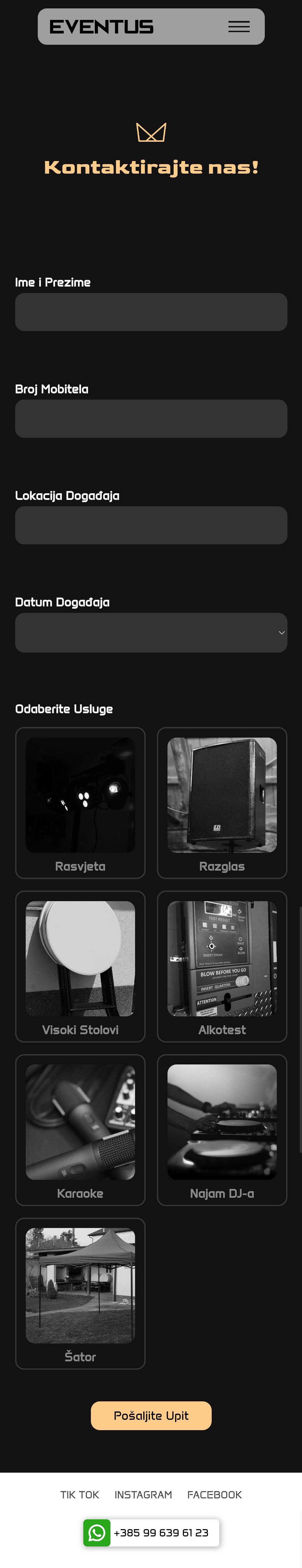302x1568 pixels.
Task: Open the hamburger menu
Action: pyautogui.click(x=239, y=26)
